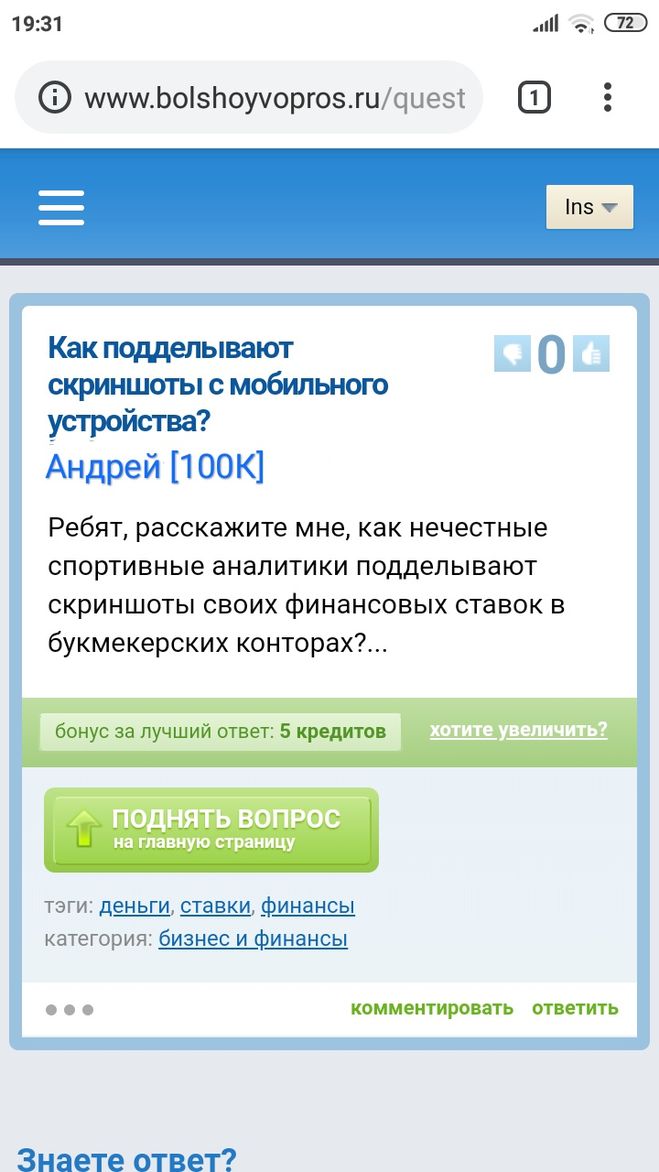
Task: Expand the Ins dropdown
Action: tap(589, 207)
